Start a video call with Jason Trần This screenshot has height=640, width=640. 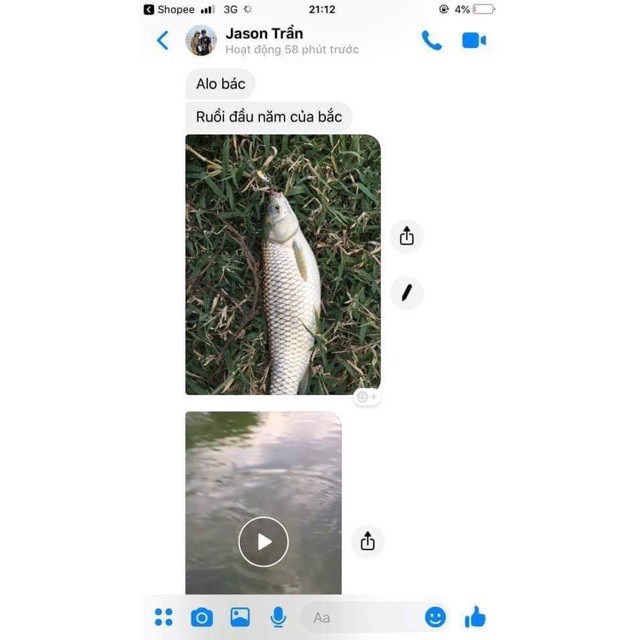coord(473,41)
